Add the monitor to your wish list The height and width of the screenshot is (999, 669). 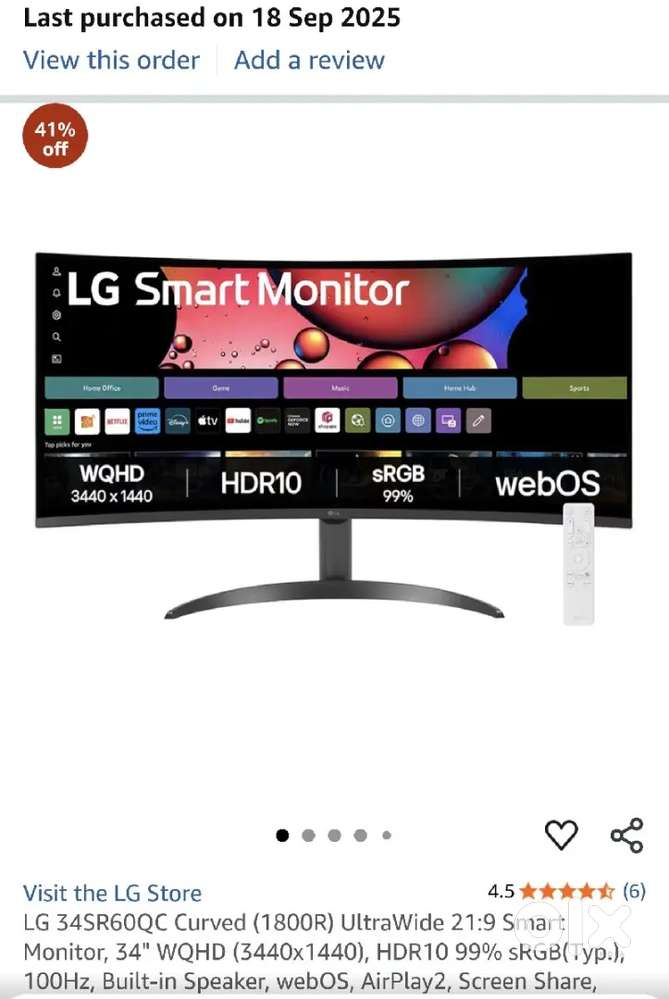click(561, 834)
